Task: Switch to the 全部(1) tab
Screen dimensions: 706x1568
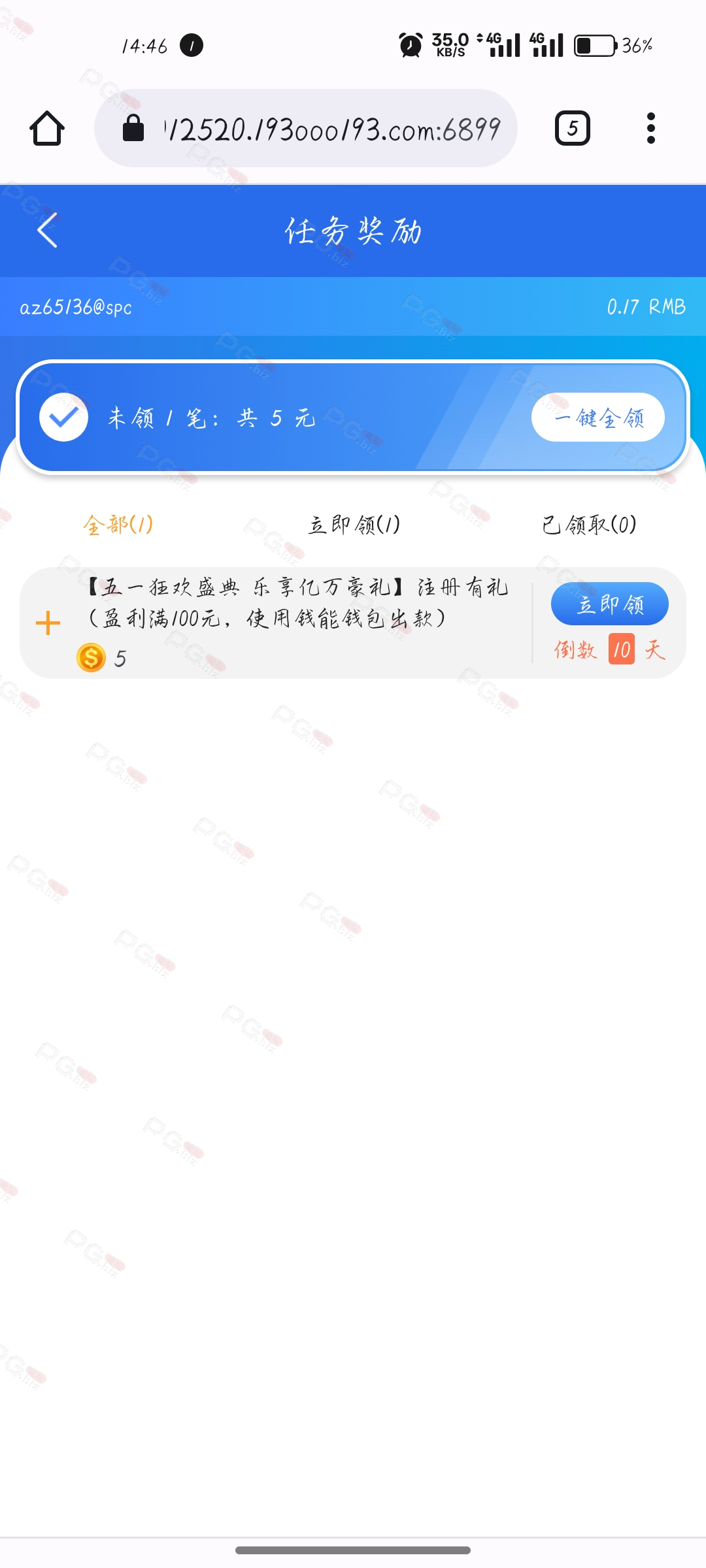Action: point(118,525)
